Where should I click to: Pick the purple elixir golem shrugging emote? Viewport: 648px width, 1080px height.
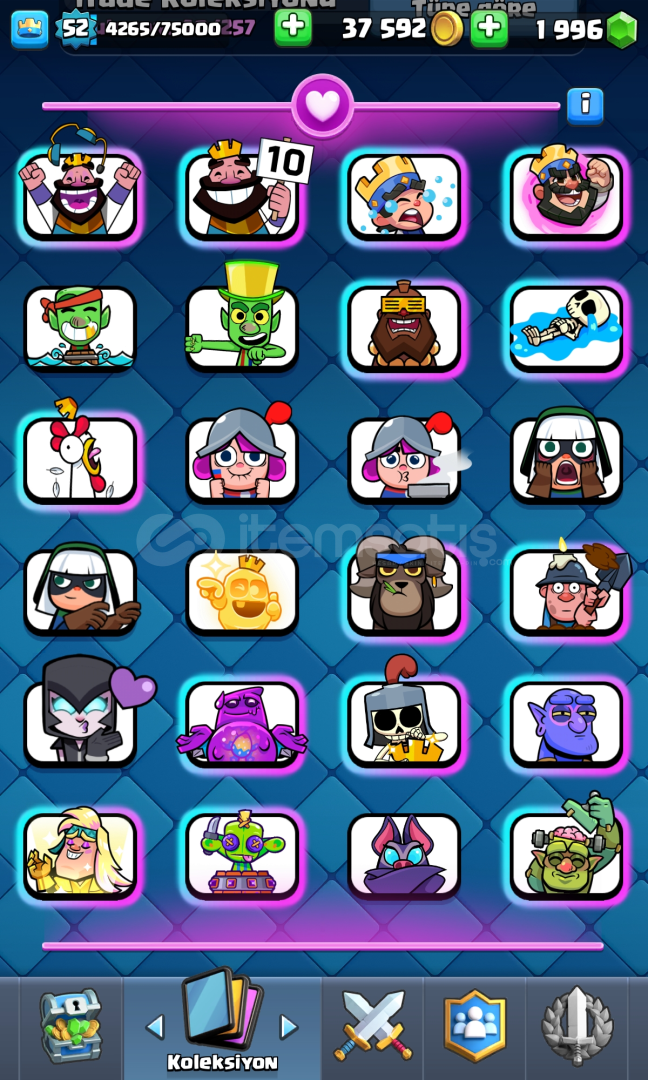(x=242, y=725)
